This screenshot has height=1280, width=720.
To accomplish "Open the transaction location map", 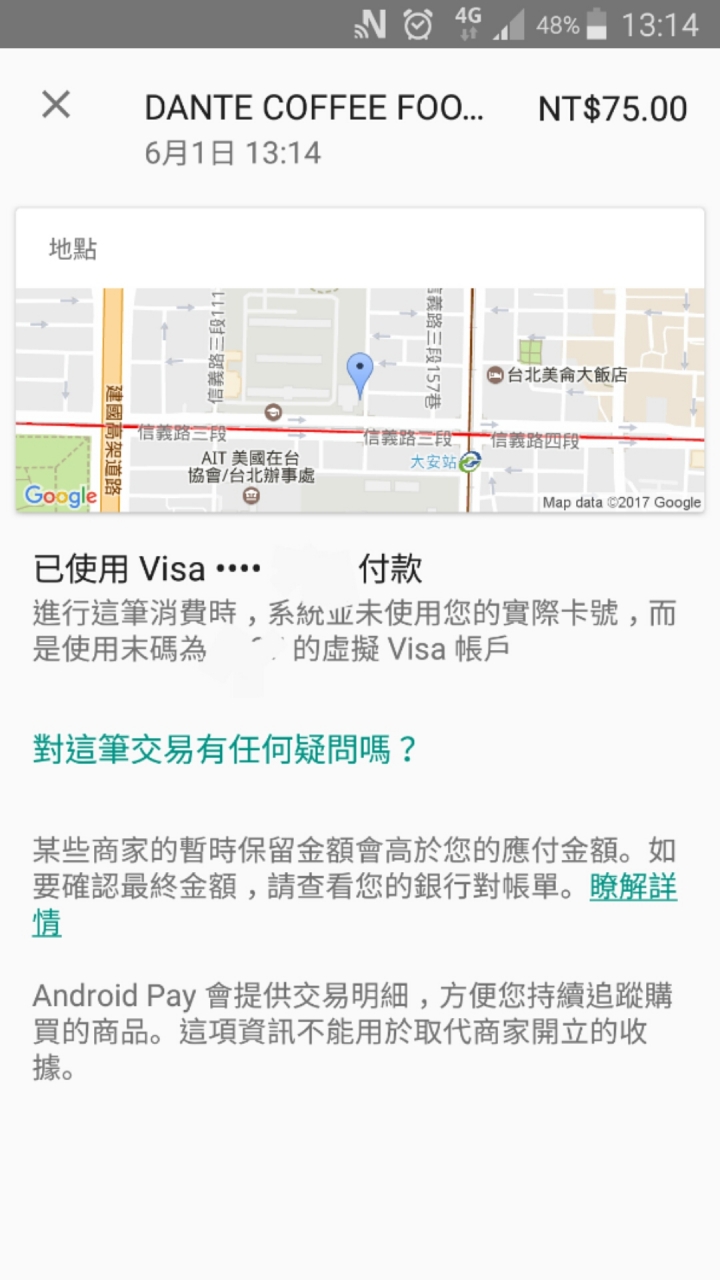I will point(360,400).
